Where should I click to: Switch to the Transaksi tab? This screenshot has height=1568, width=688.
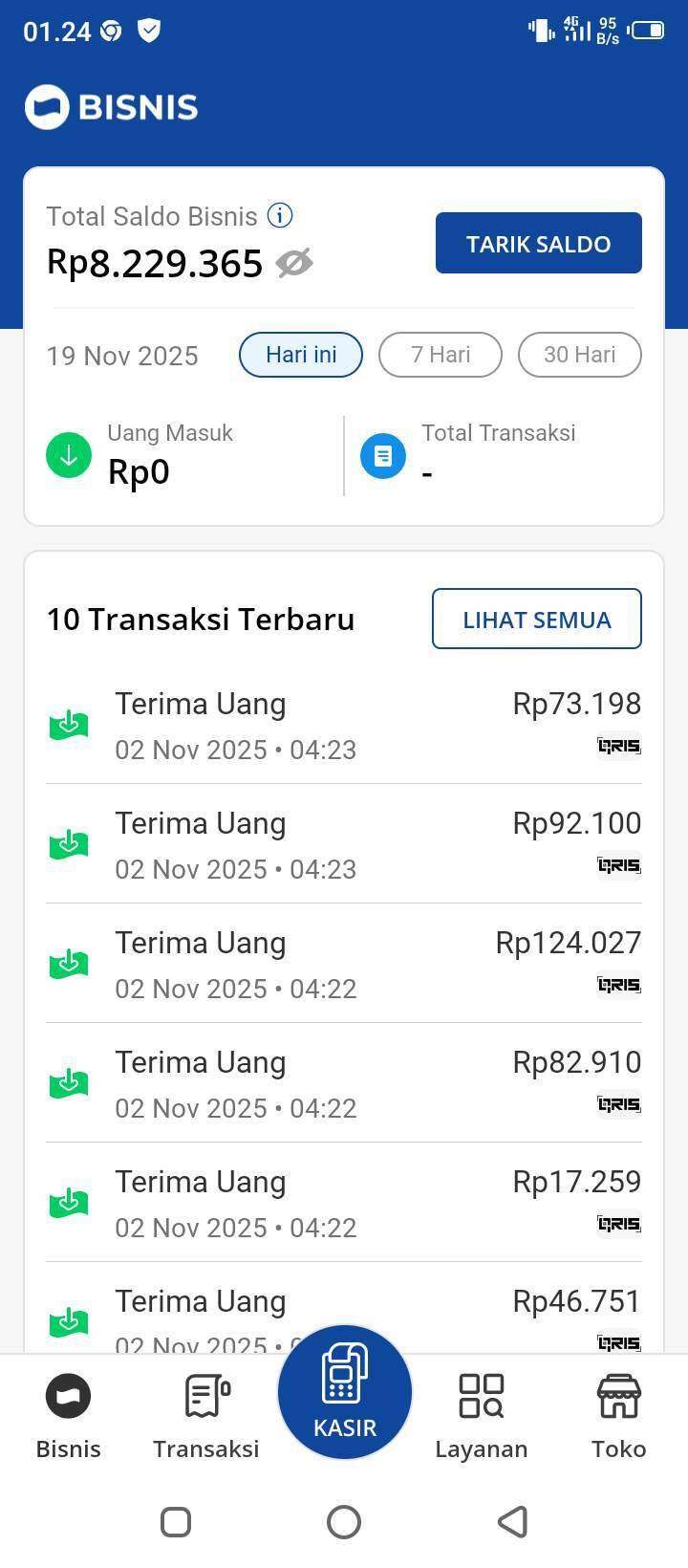(x=206, y=1417)
